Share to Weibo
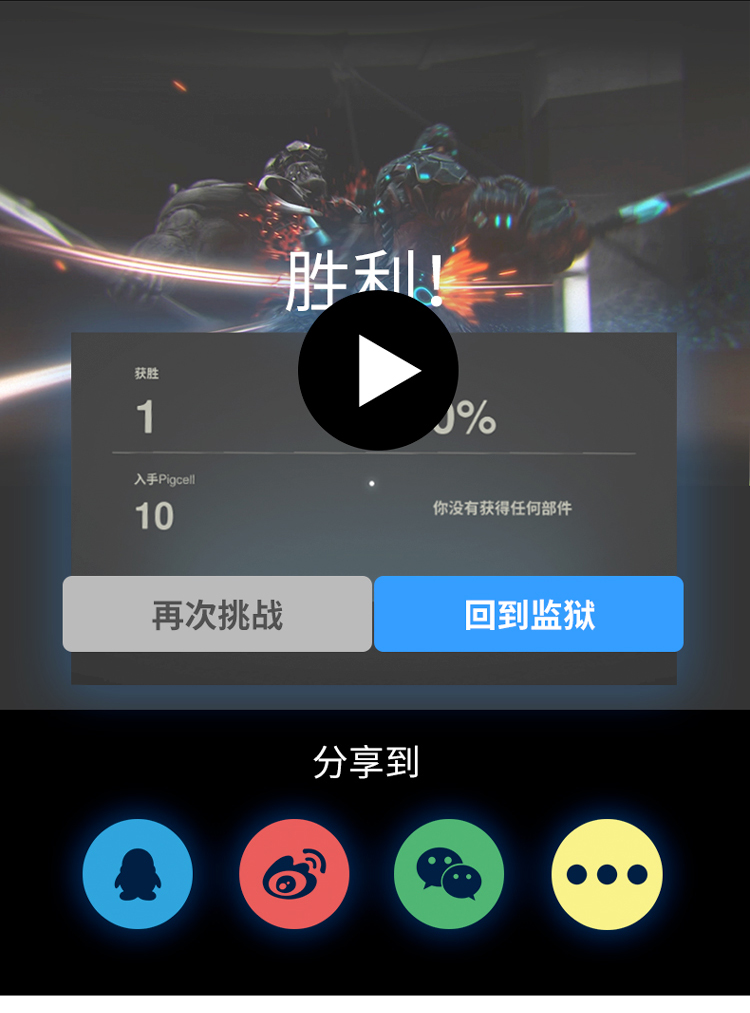 tap(294, 874)
